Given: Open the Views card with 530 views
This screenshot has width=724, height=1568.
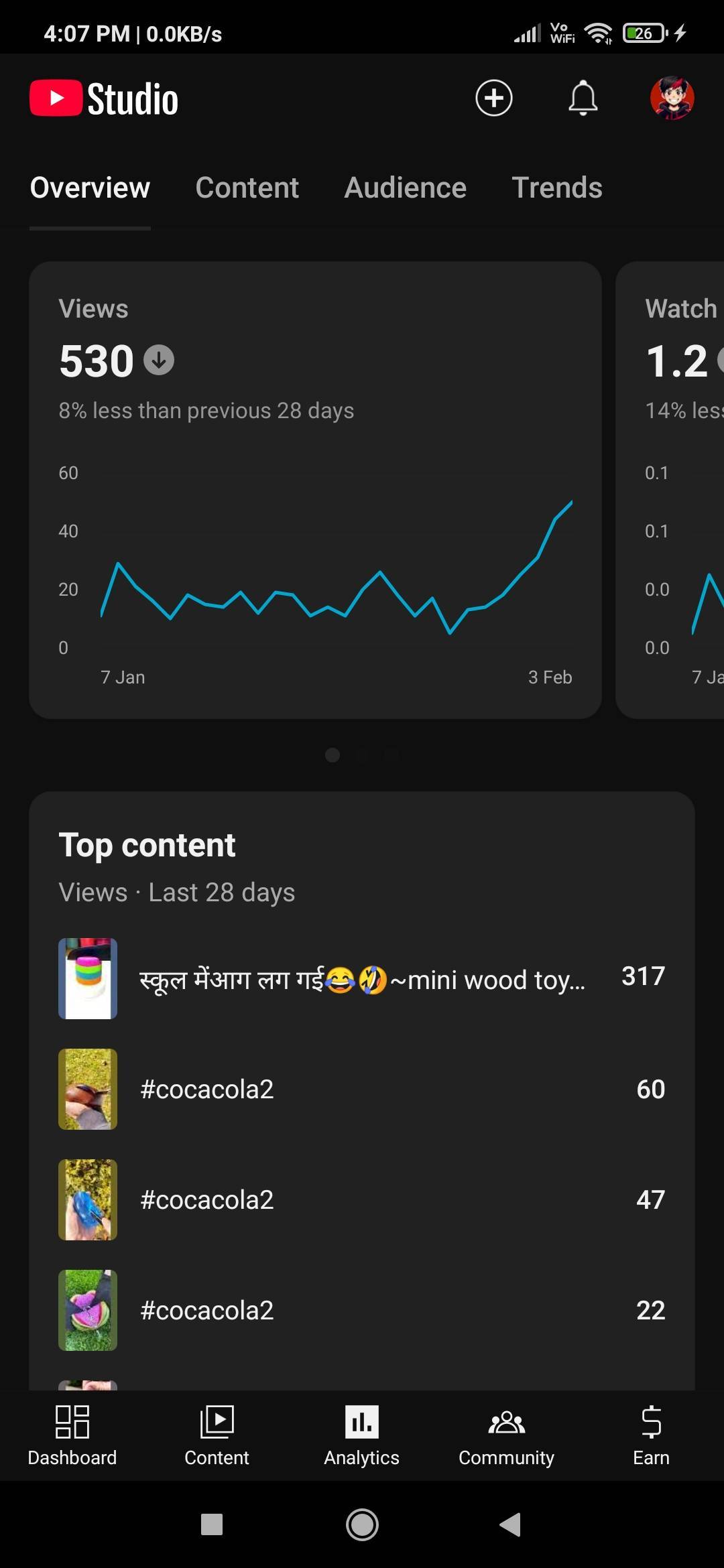Looking at the screenshot, I should click(315, 489).
